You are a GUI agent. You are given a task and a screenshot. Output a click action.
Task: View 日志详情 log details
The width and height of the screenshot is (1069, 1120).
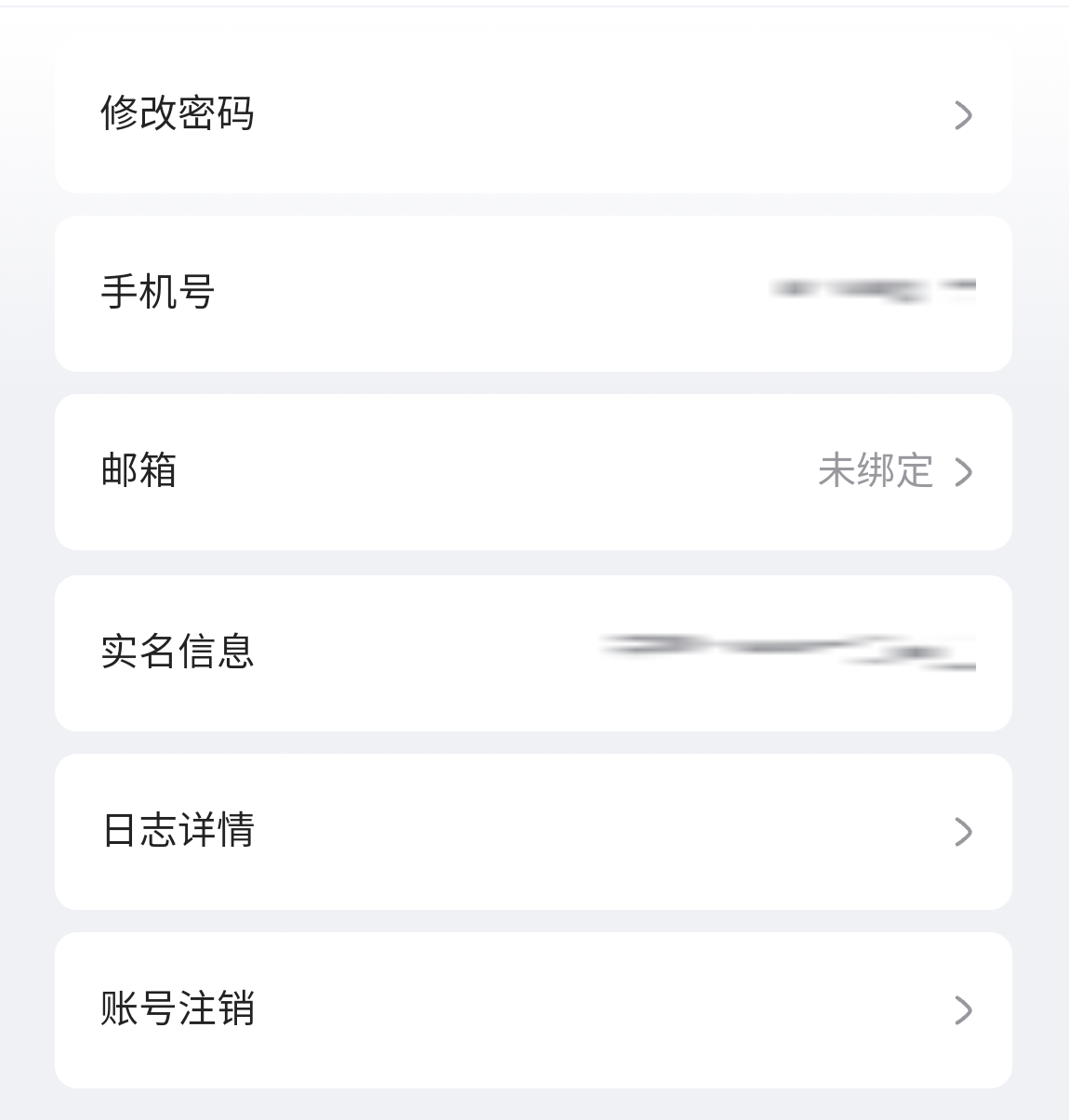533,831
